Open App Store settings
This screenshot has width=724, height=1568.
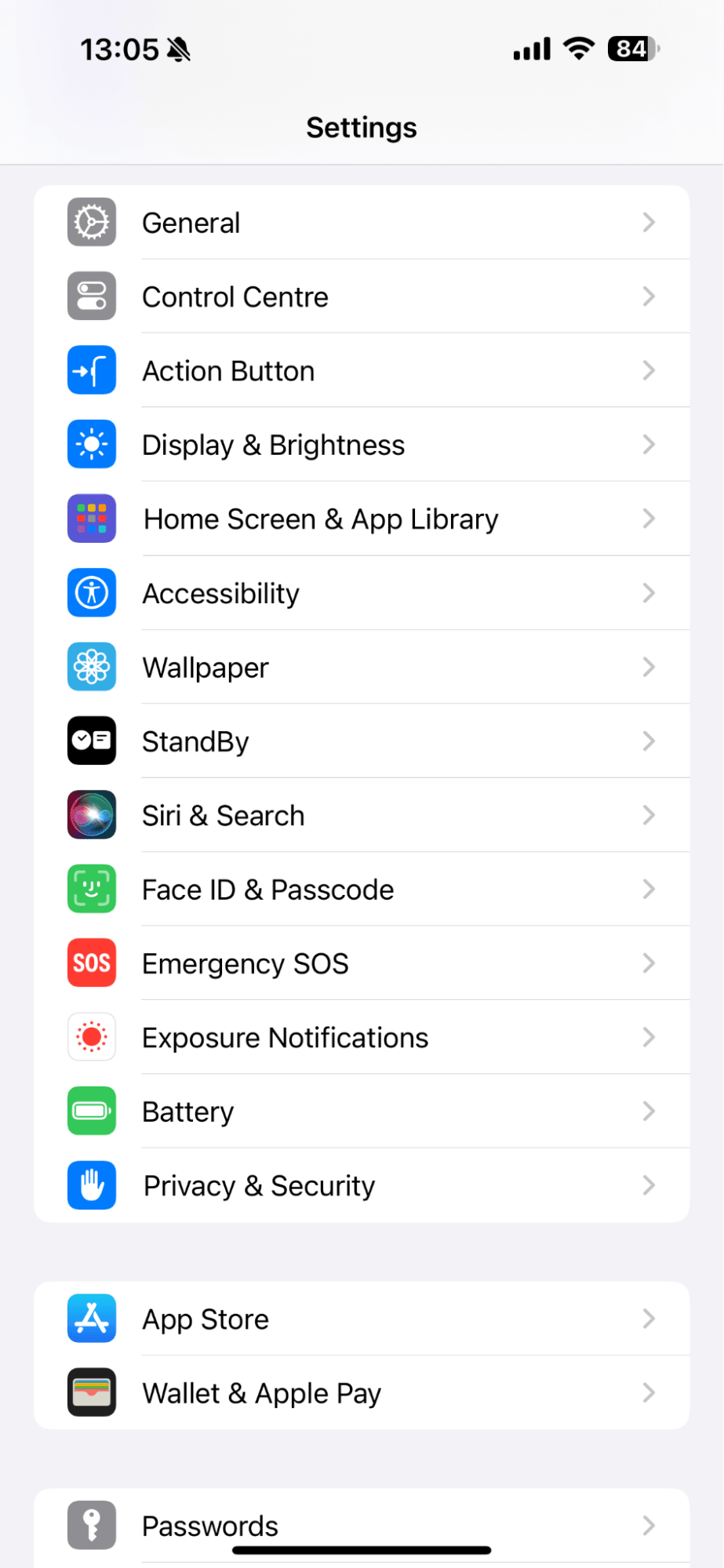[x=361, y=1319]
